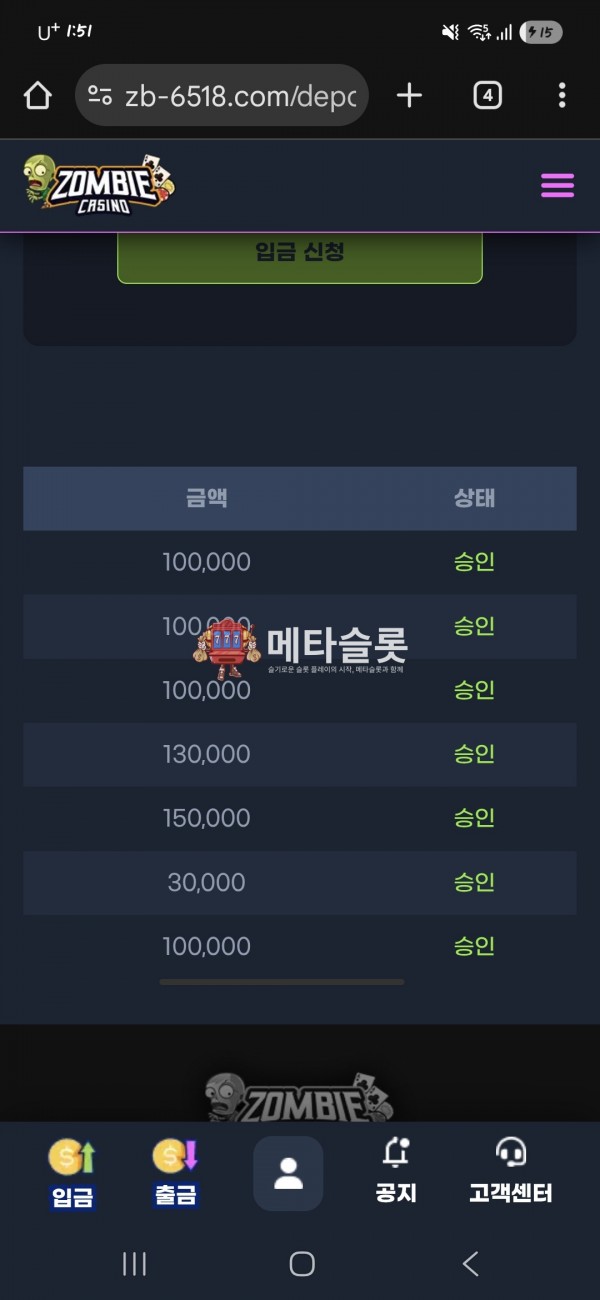Screen dimensions: 600x1300
Task: Tap the system back button
Action: coord(470,1264)
